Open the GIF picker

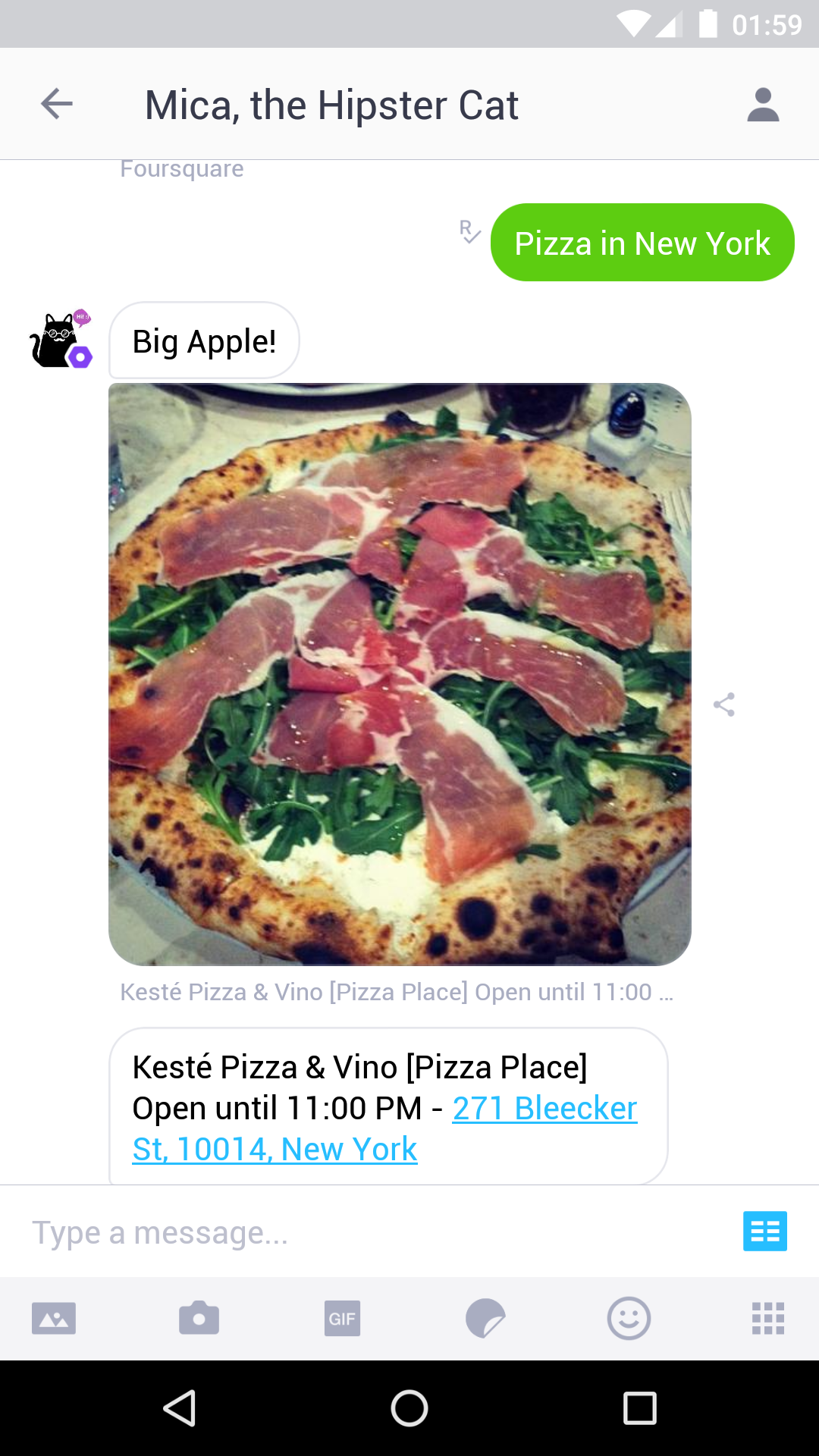342,1318
